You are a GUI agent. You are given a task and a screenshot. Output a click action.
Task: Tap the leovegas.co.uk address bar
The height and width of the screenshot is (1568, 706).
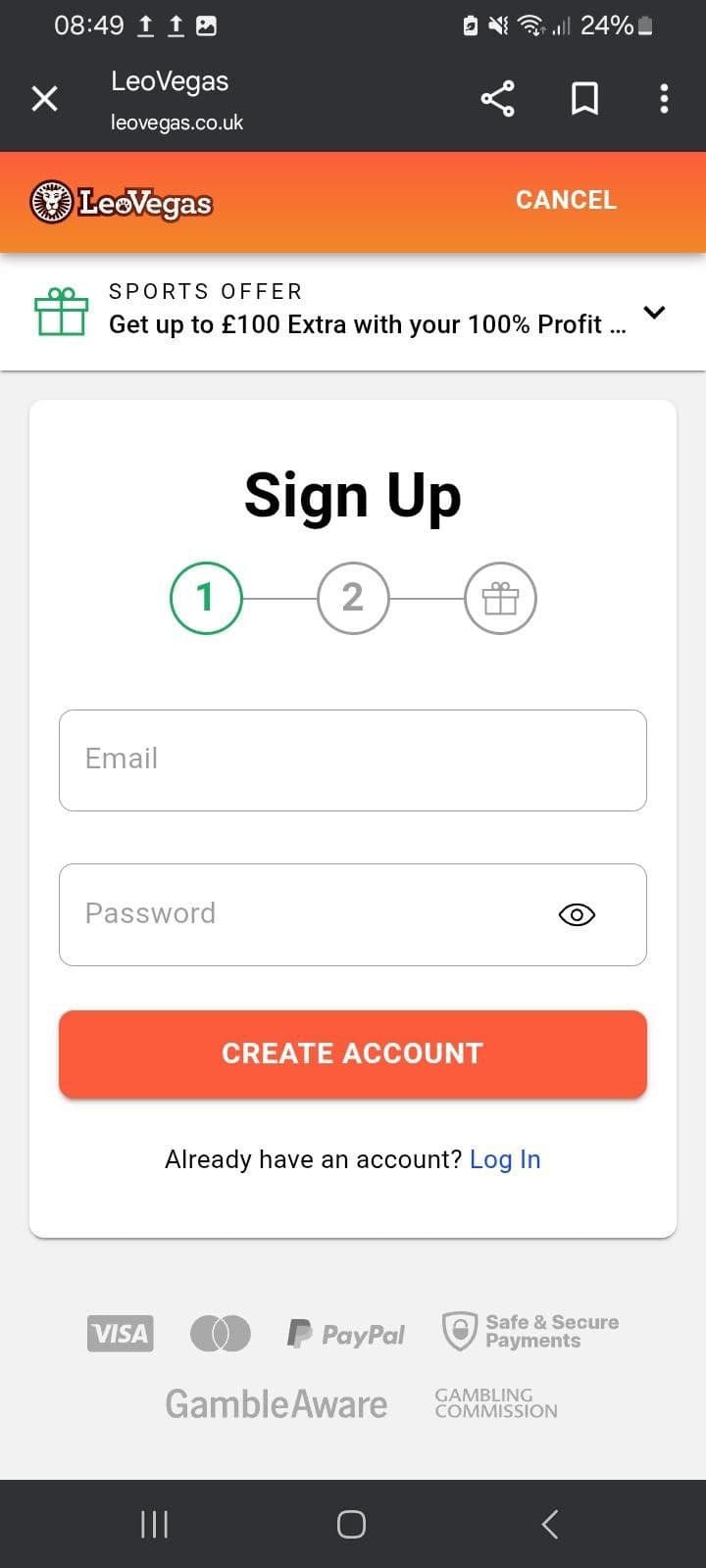point(176,122)
